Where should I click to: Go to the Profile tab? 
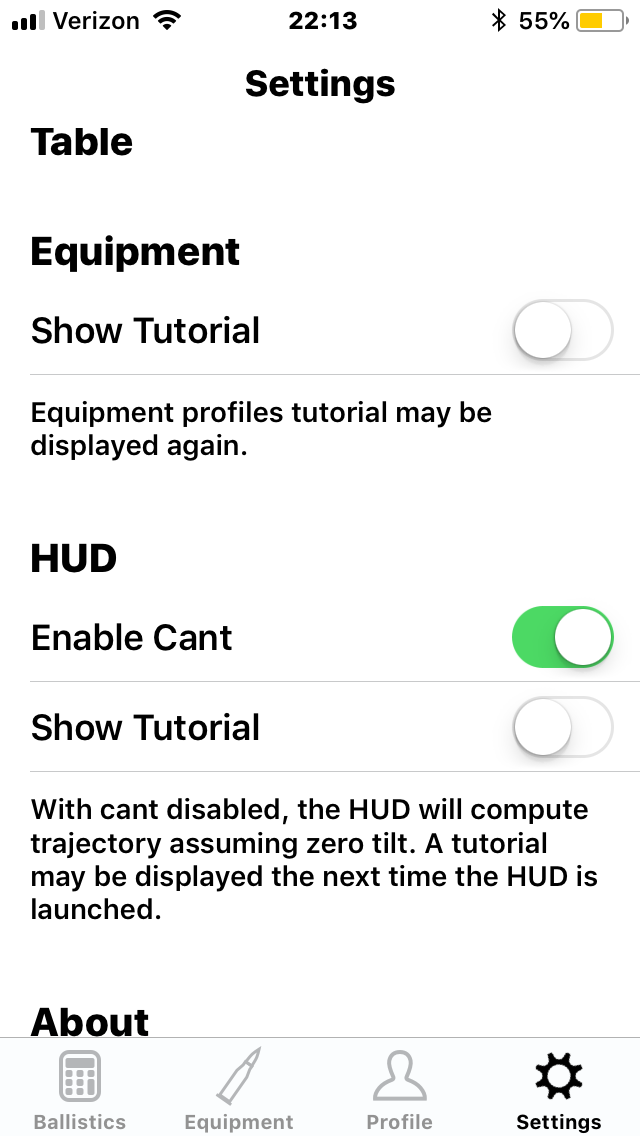(x=399, y=1090)
